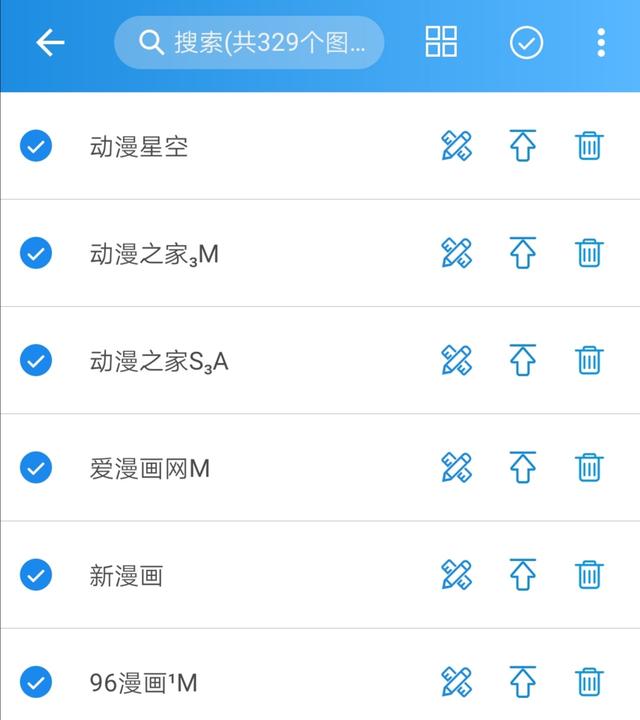Screen dimensions: 640x720
Task: Tap the select-all check circle icon
Action: coord(526,43)
